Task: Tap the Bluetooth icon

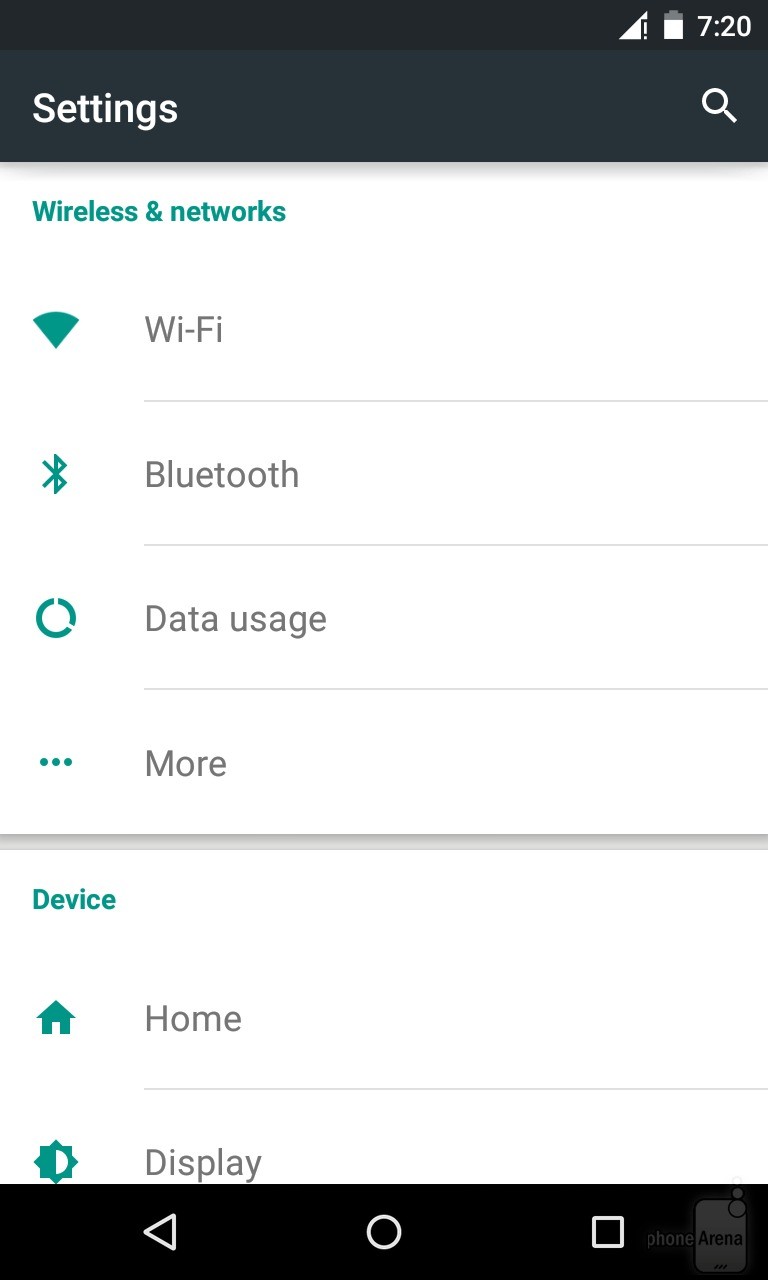Action: 56,473
